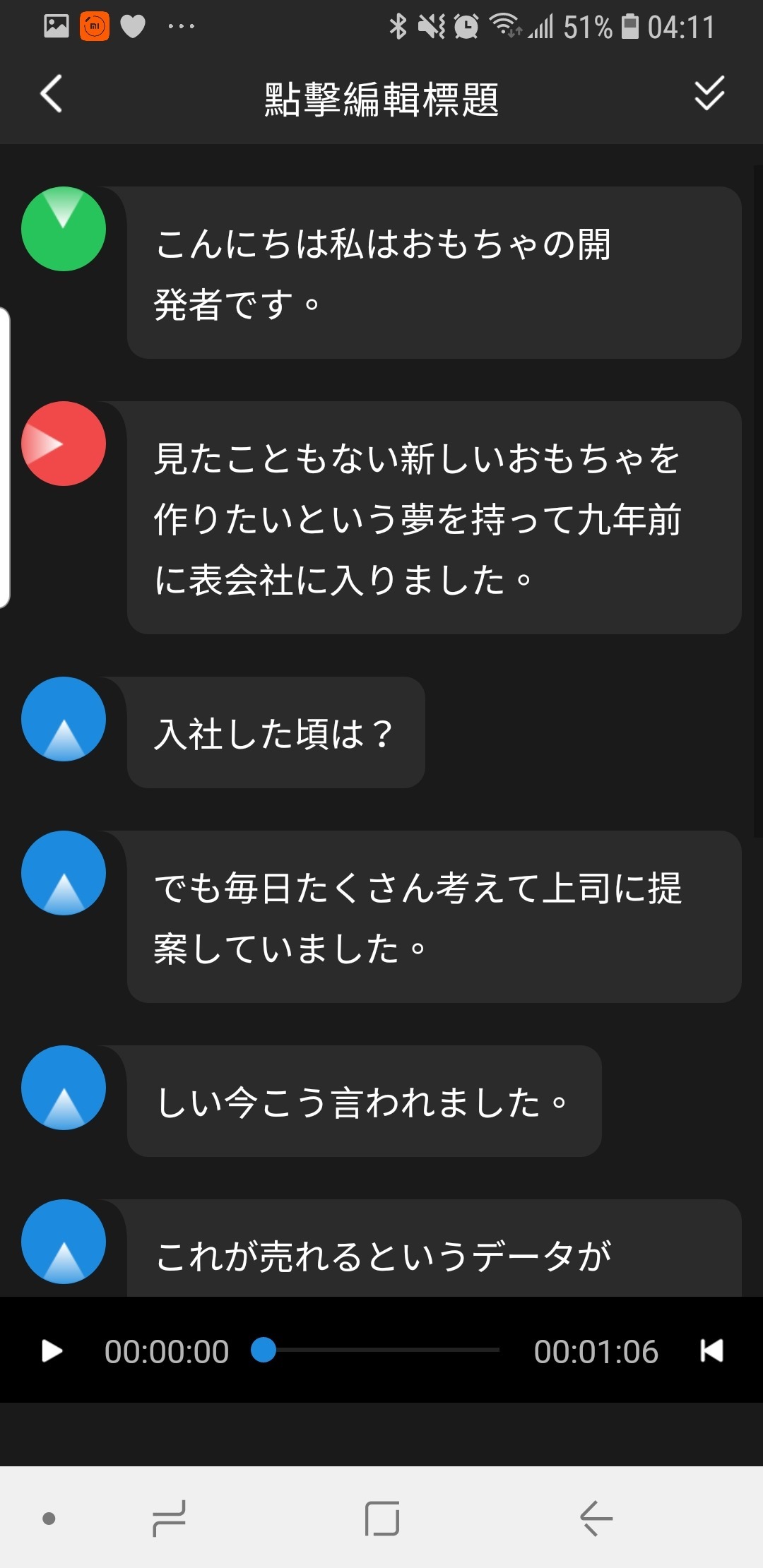Select the line でも毎日たくさん考えて上司に提案していました
The height and width of the screenshot is (1568, 763).
point(432,917)
